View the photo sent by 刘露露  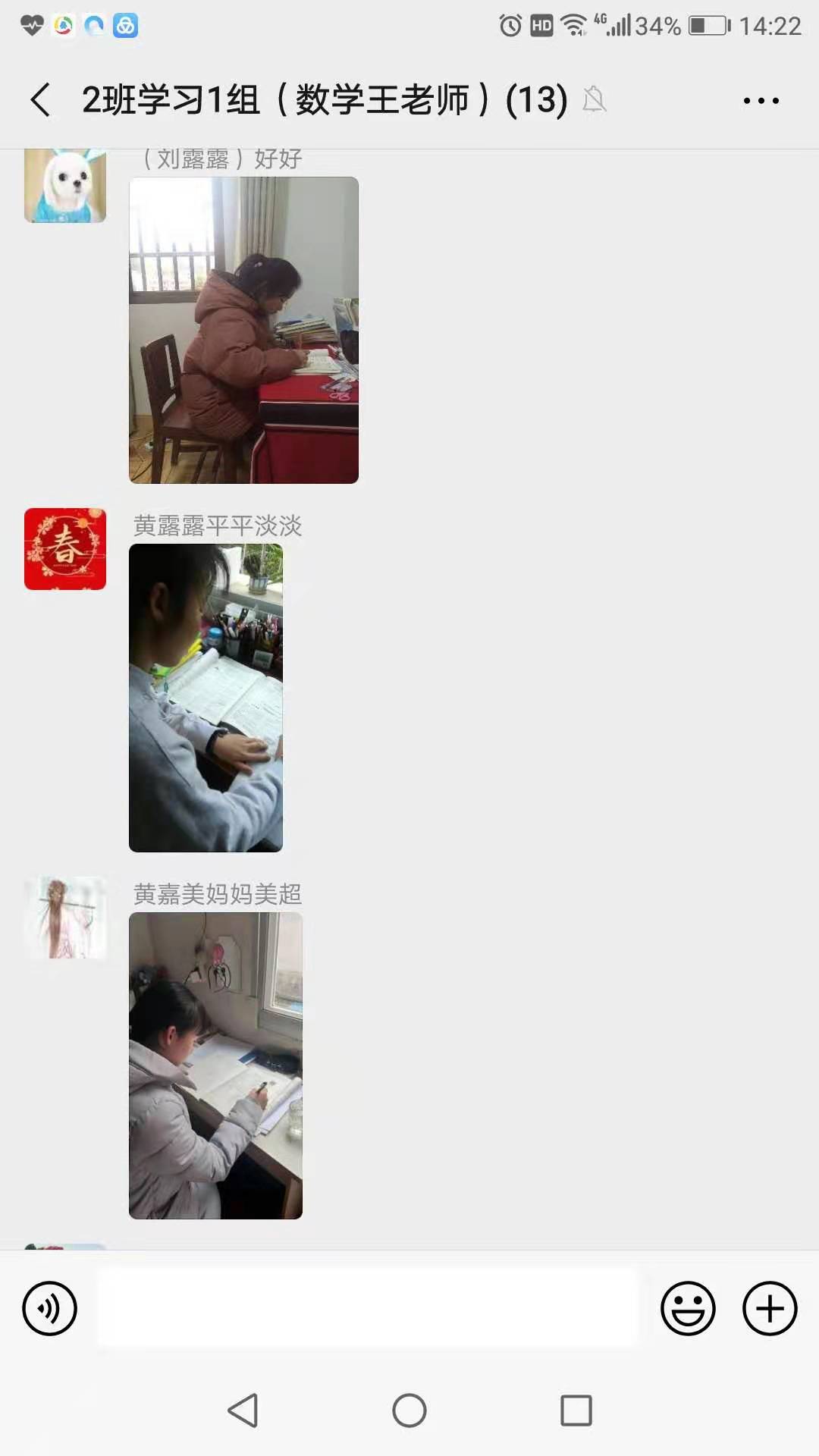point(243,330)
